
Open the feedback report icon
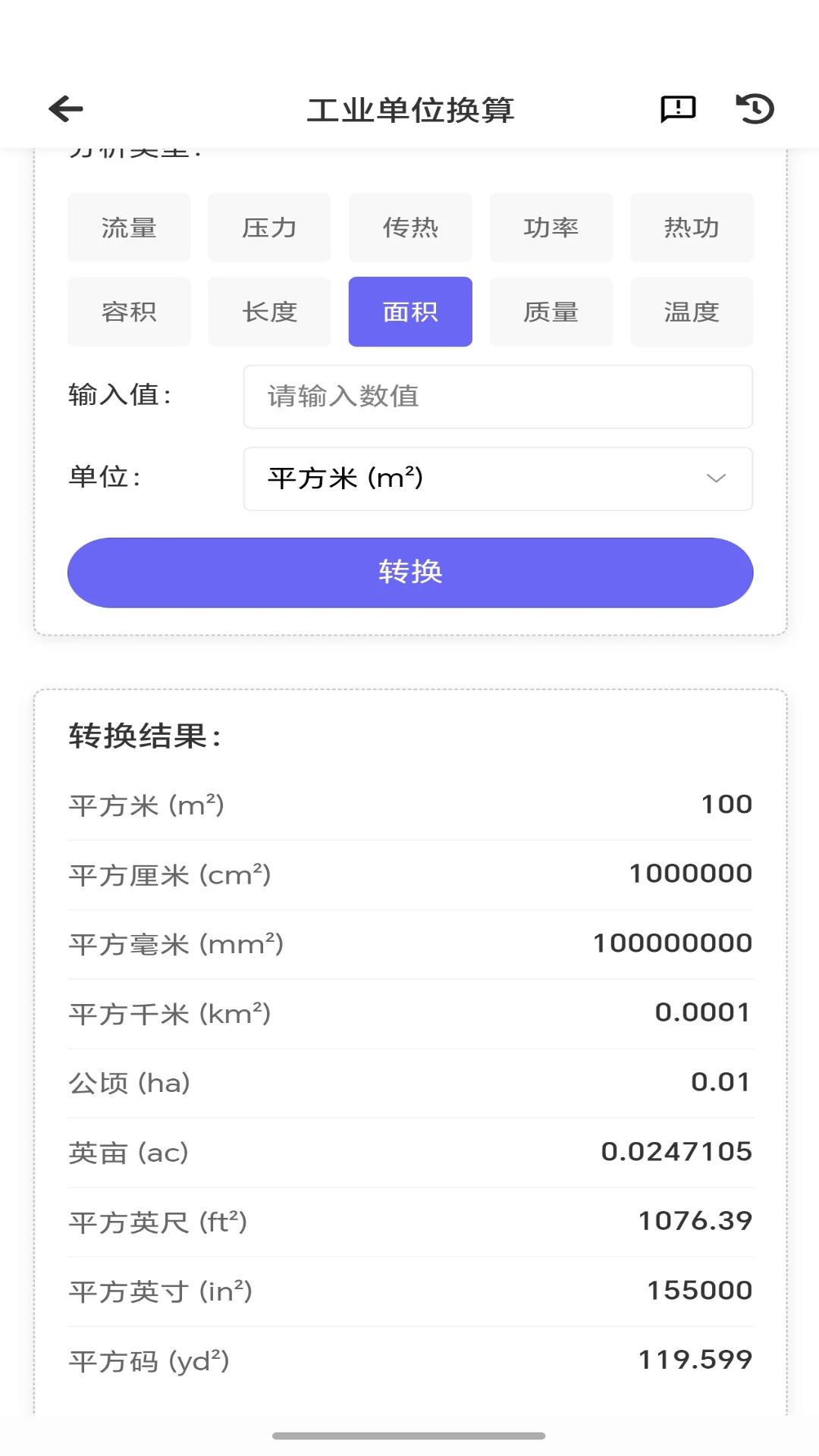pos(675,108)
